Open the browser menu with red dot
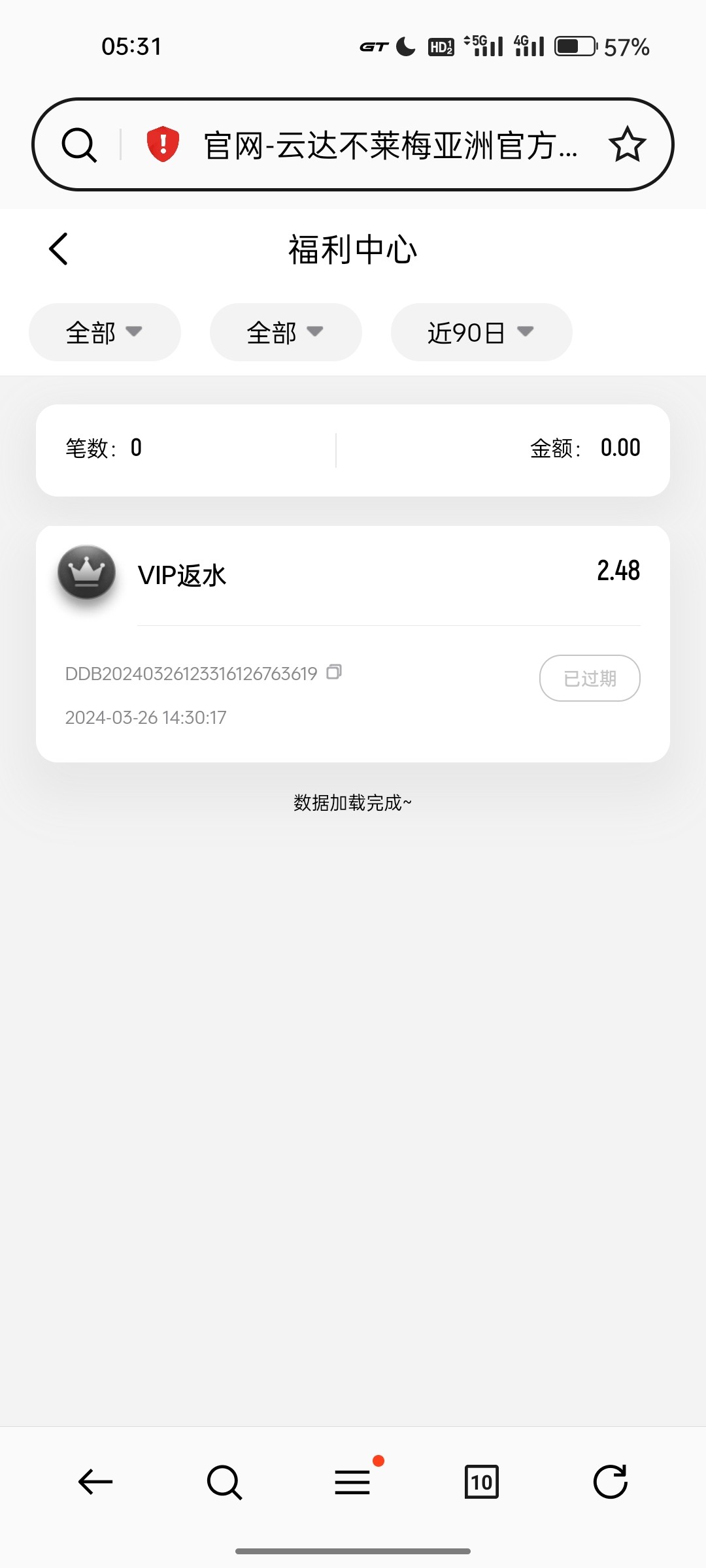Viewport: 706px width, 1568px height. [353, 1481]
